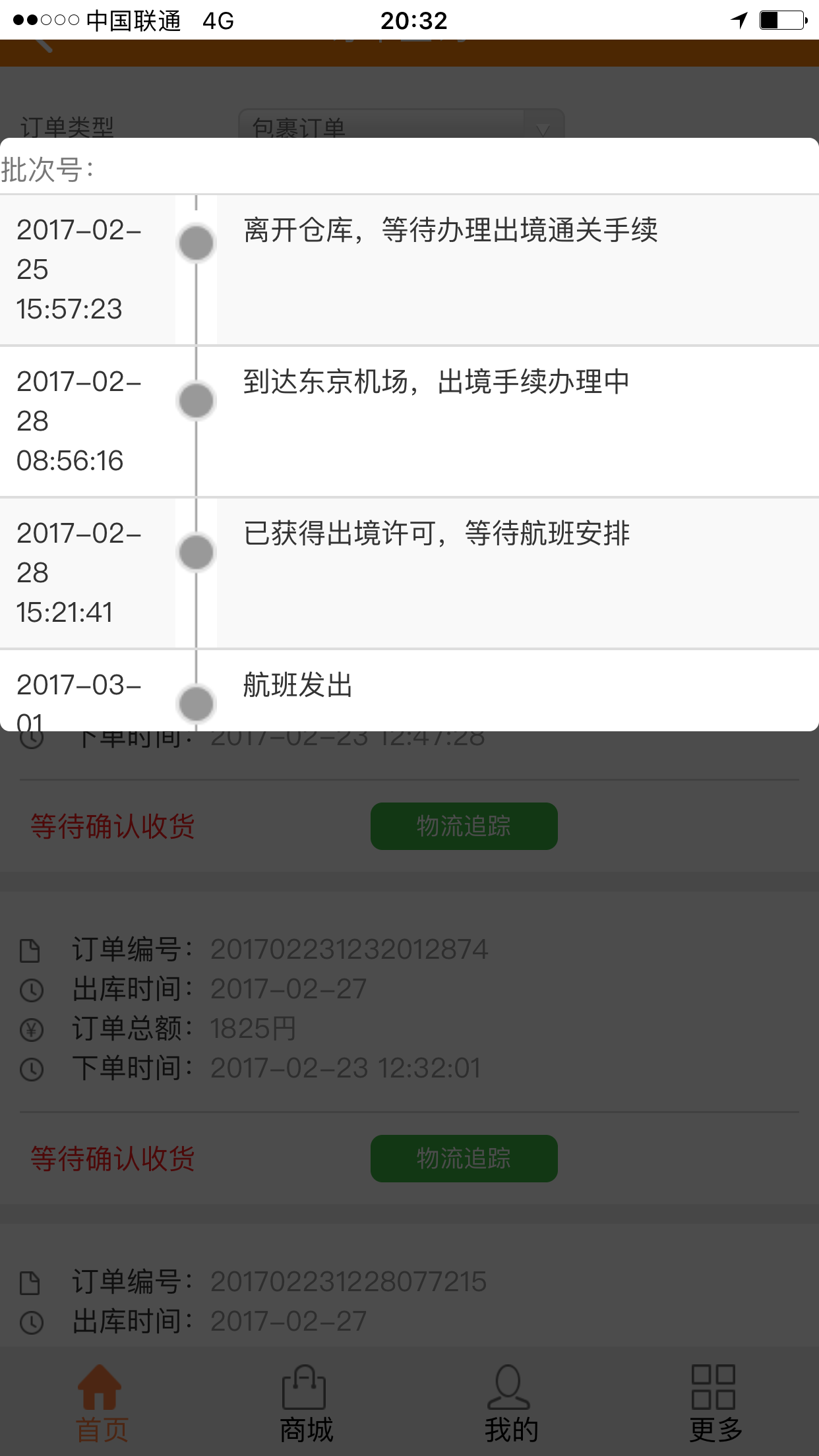Open the 更多 tab
819x1456 pixels.
click(x=715, y=1402)
